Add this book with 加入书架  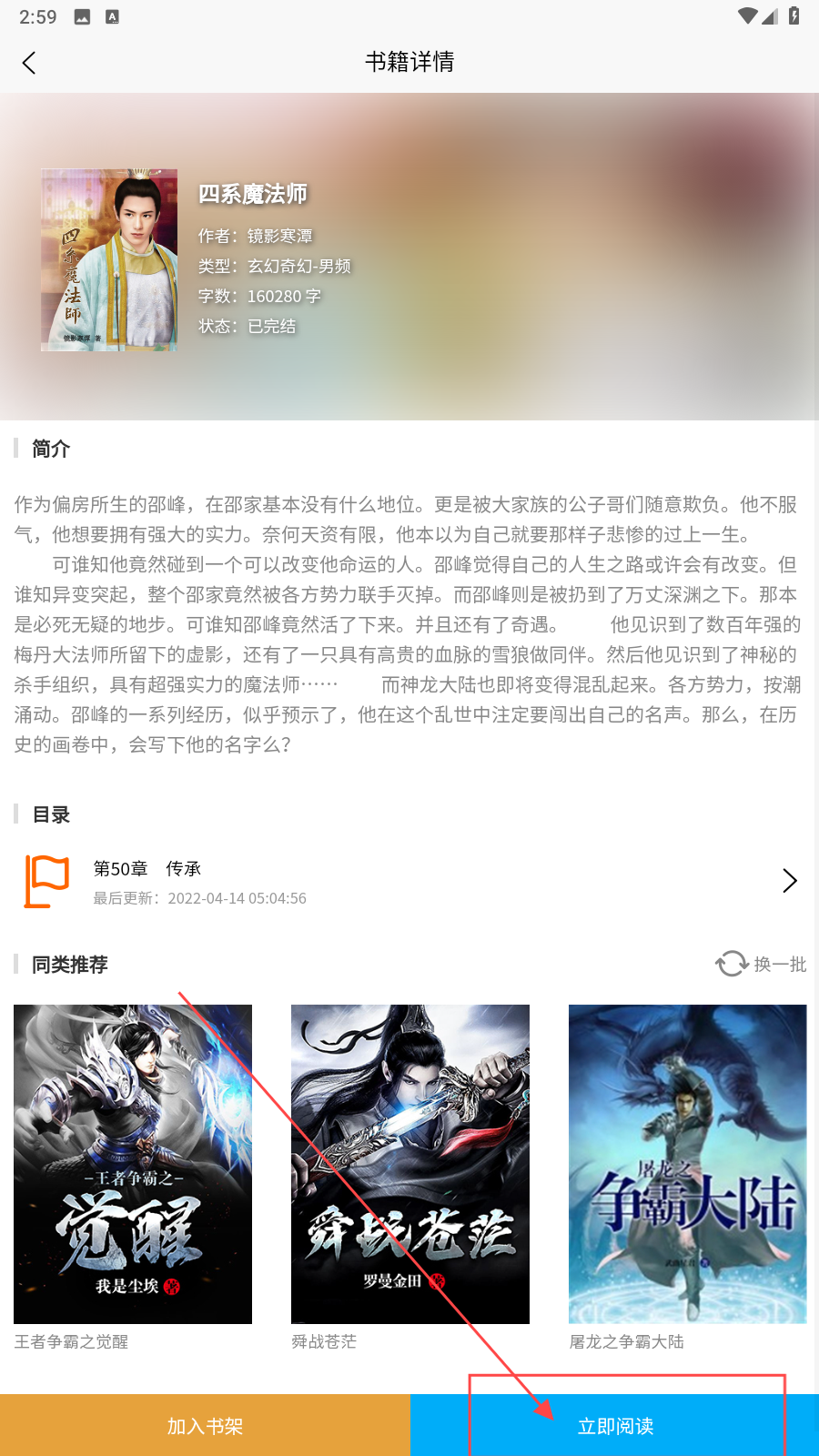[x=205, y=1426]
